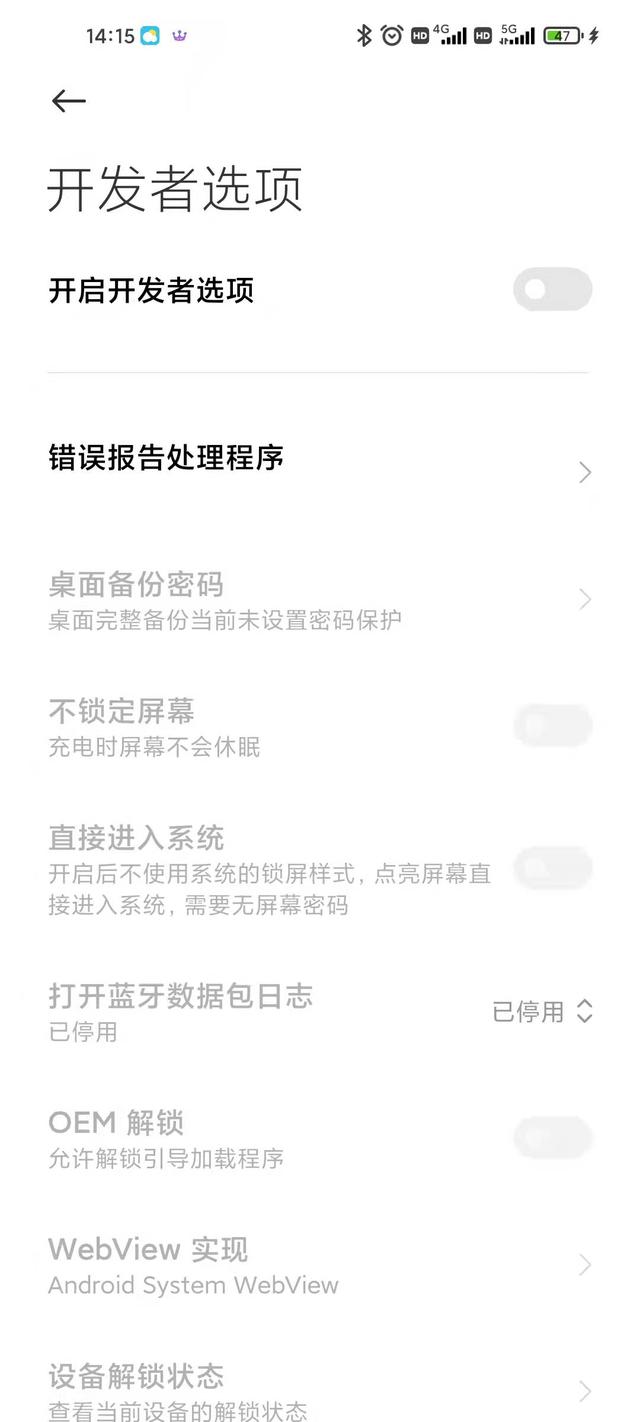Image resolution: width=640 pixels, height=1422 pixels.
Task: Open WebView 实现 setting
Action: coord(320,1265)
